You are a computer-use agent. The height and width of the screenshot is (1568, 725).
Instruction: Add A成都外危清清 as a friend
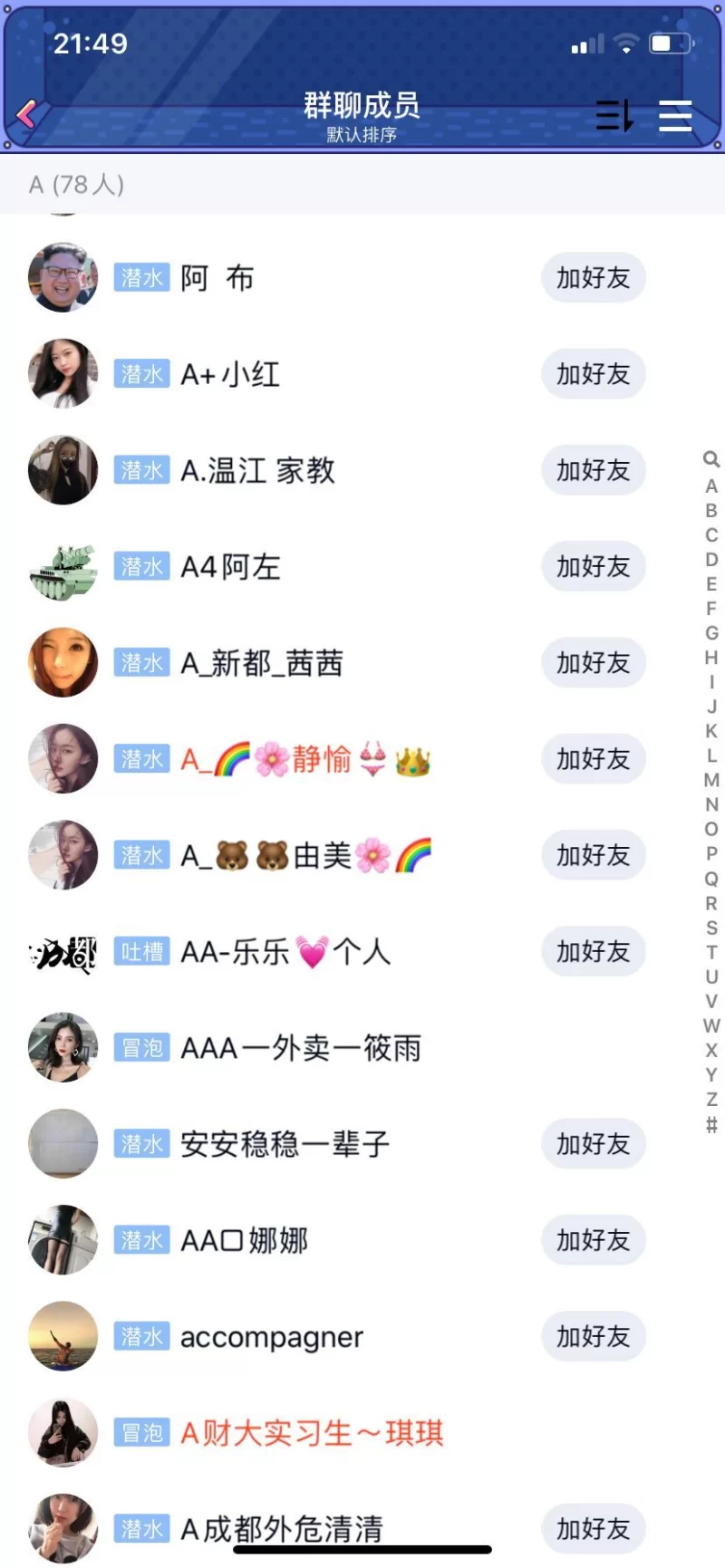pos(593,1529)
